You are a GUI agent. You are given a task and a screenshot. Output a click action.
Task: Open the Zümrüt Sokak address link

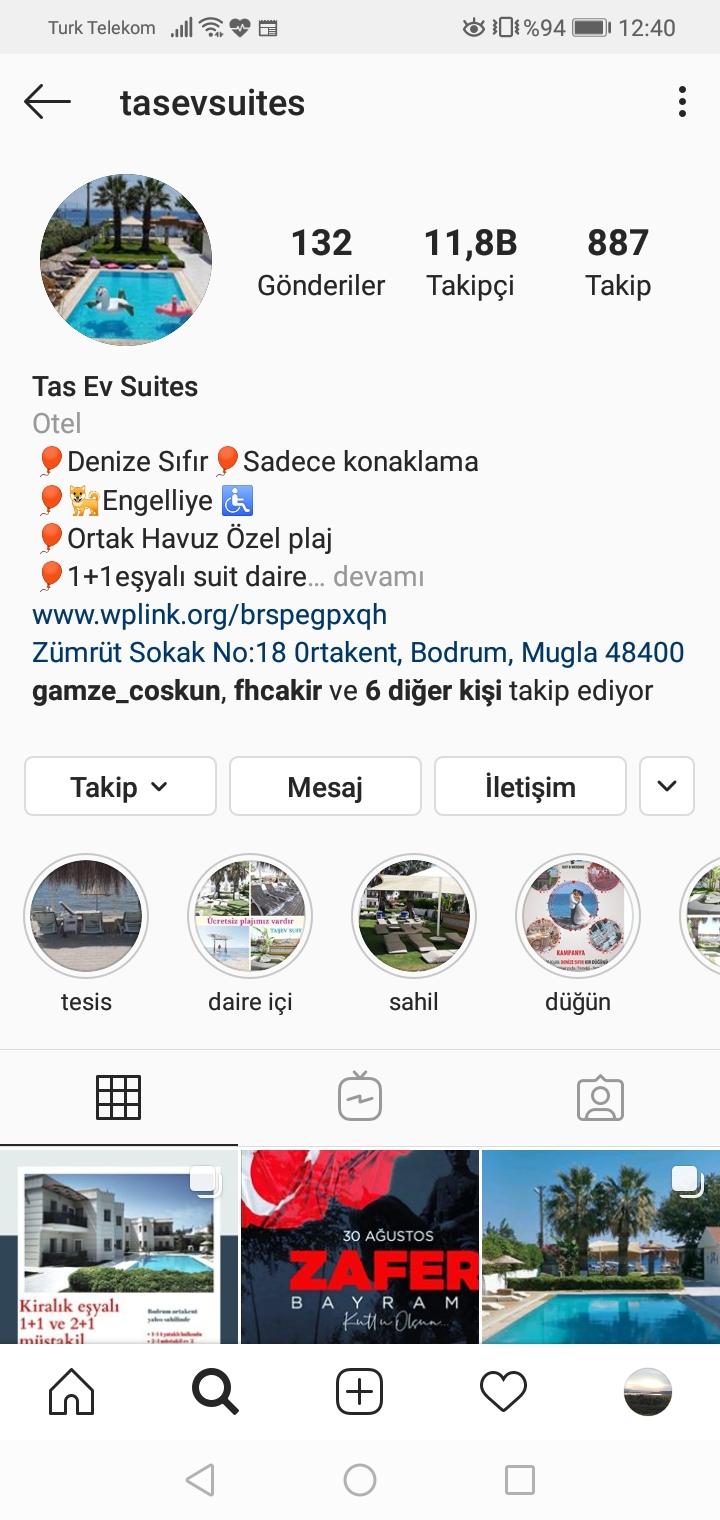pos(358,653)
